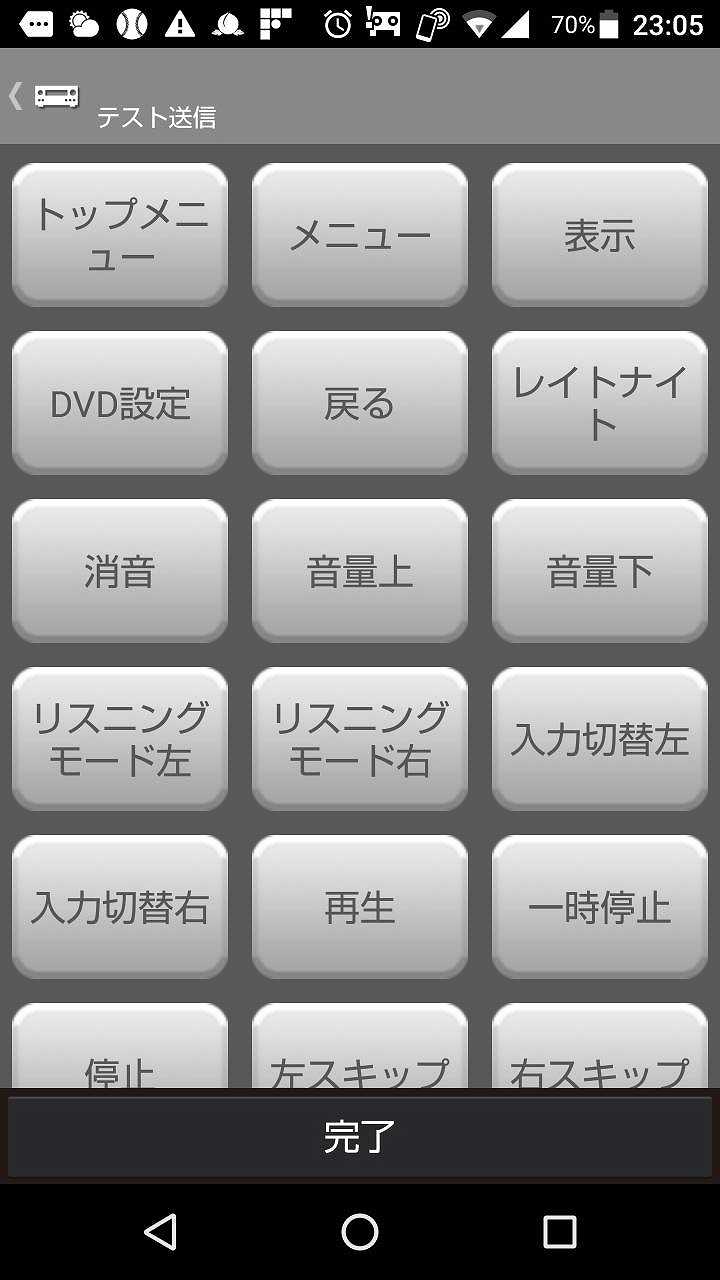Viewport: 720px width, 1280px height.
Task: Tap リスニングモード左
Action: coord(120,739)
